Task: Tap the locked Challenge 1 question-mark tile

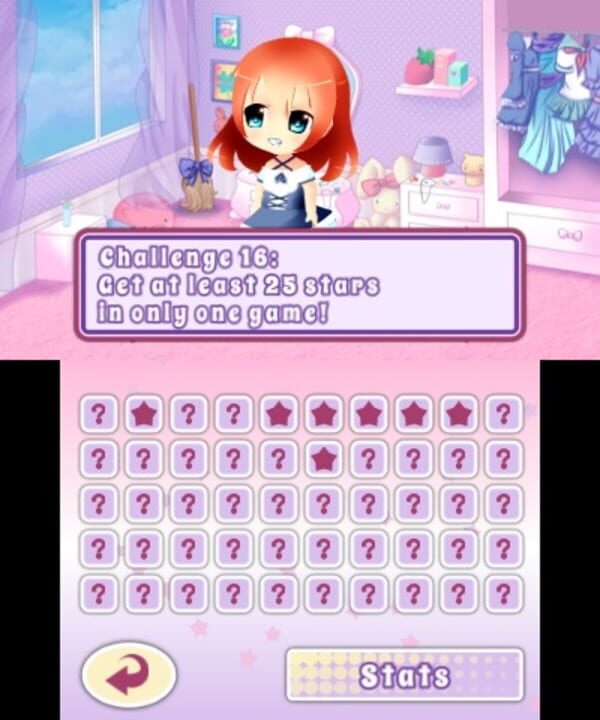Action: [98, 413]
